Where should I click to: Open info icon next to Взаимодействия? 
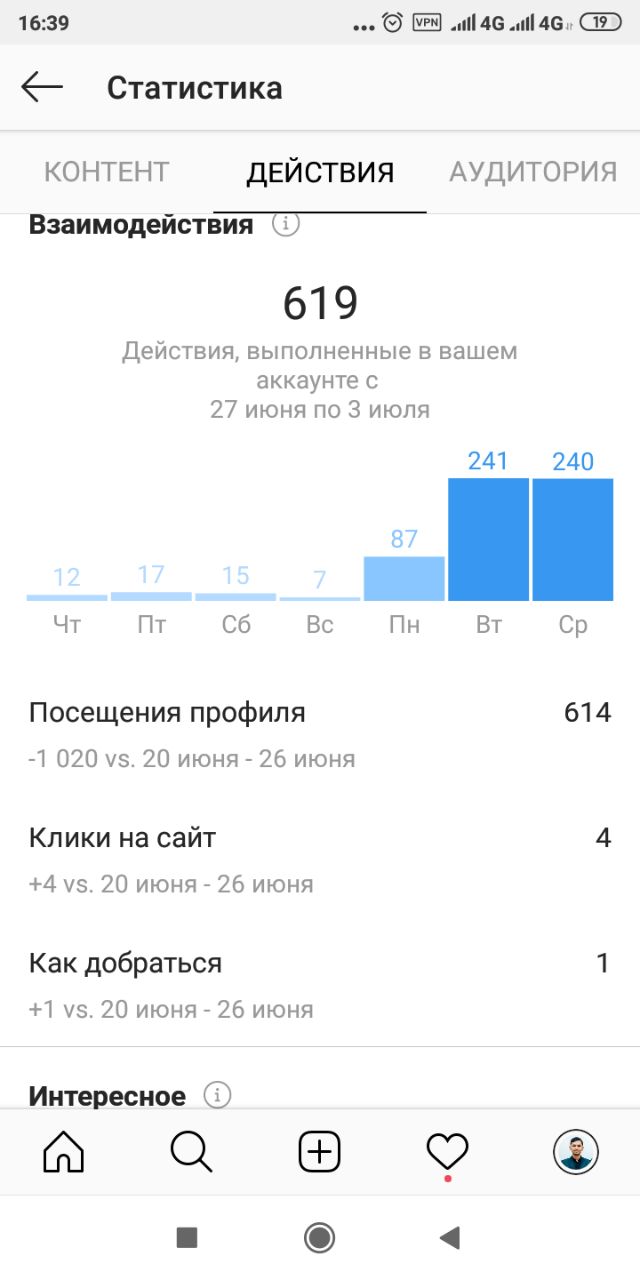(x=286, y=224)
